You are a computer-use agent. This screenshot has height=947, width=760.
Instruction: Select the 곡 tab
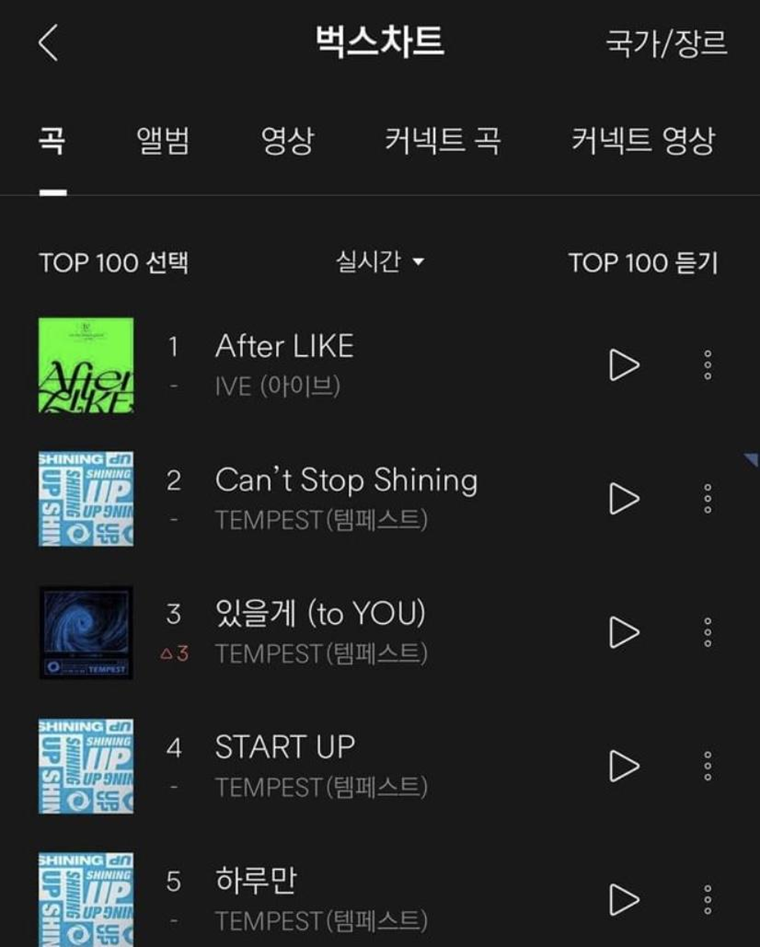click(52, 140)
